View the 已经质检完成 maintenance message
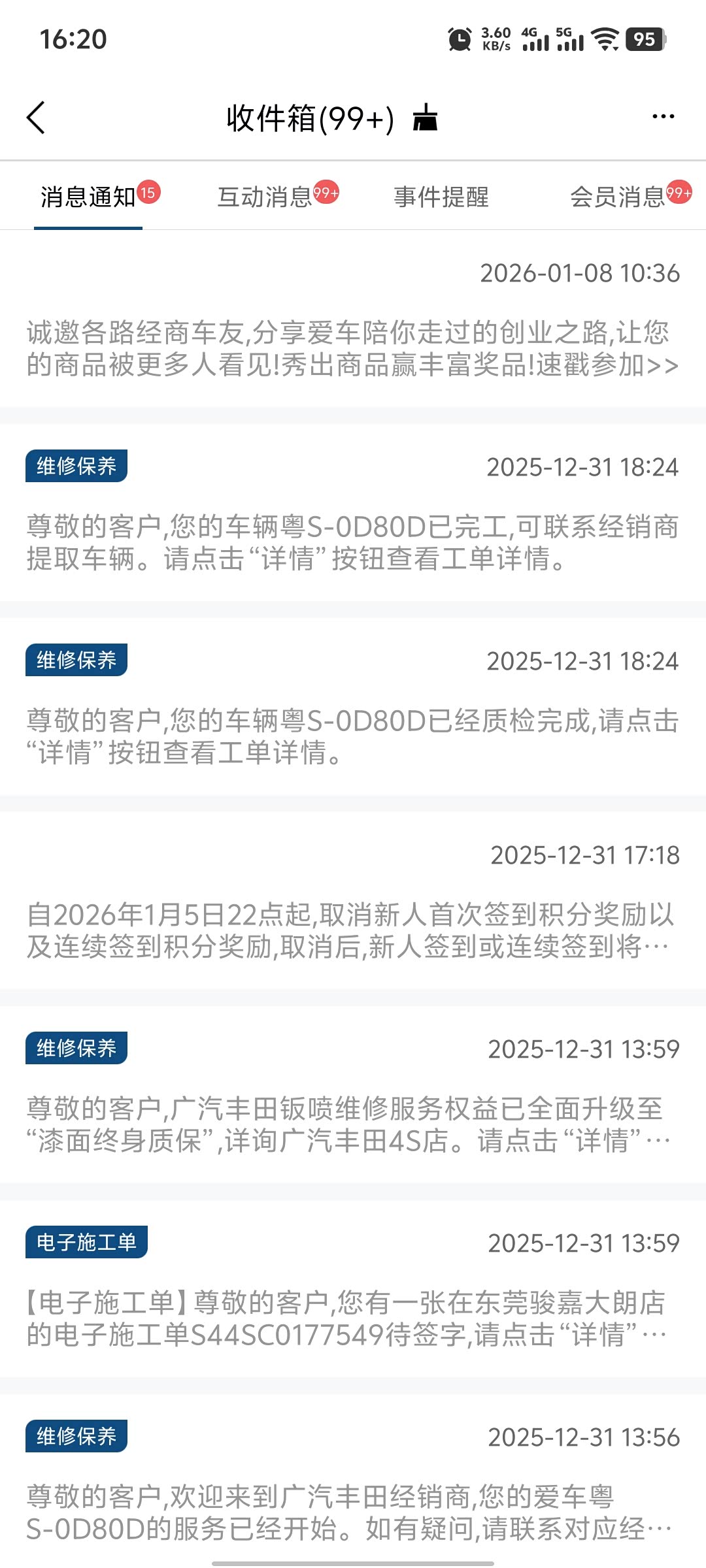 (353, 736)
